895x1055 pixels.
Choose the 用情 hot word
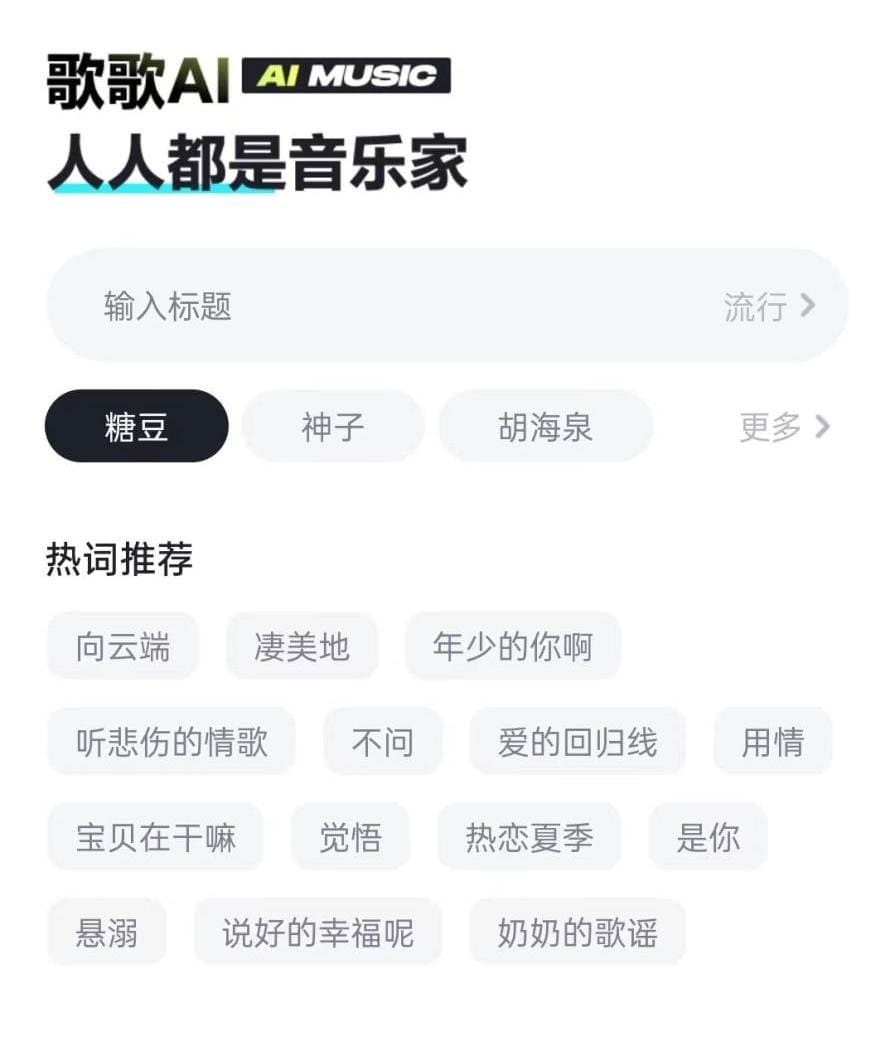(x=772, y=742)
